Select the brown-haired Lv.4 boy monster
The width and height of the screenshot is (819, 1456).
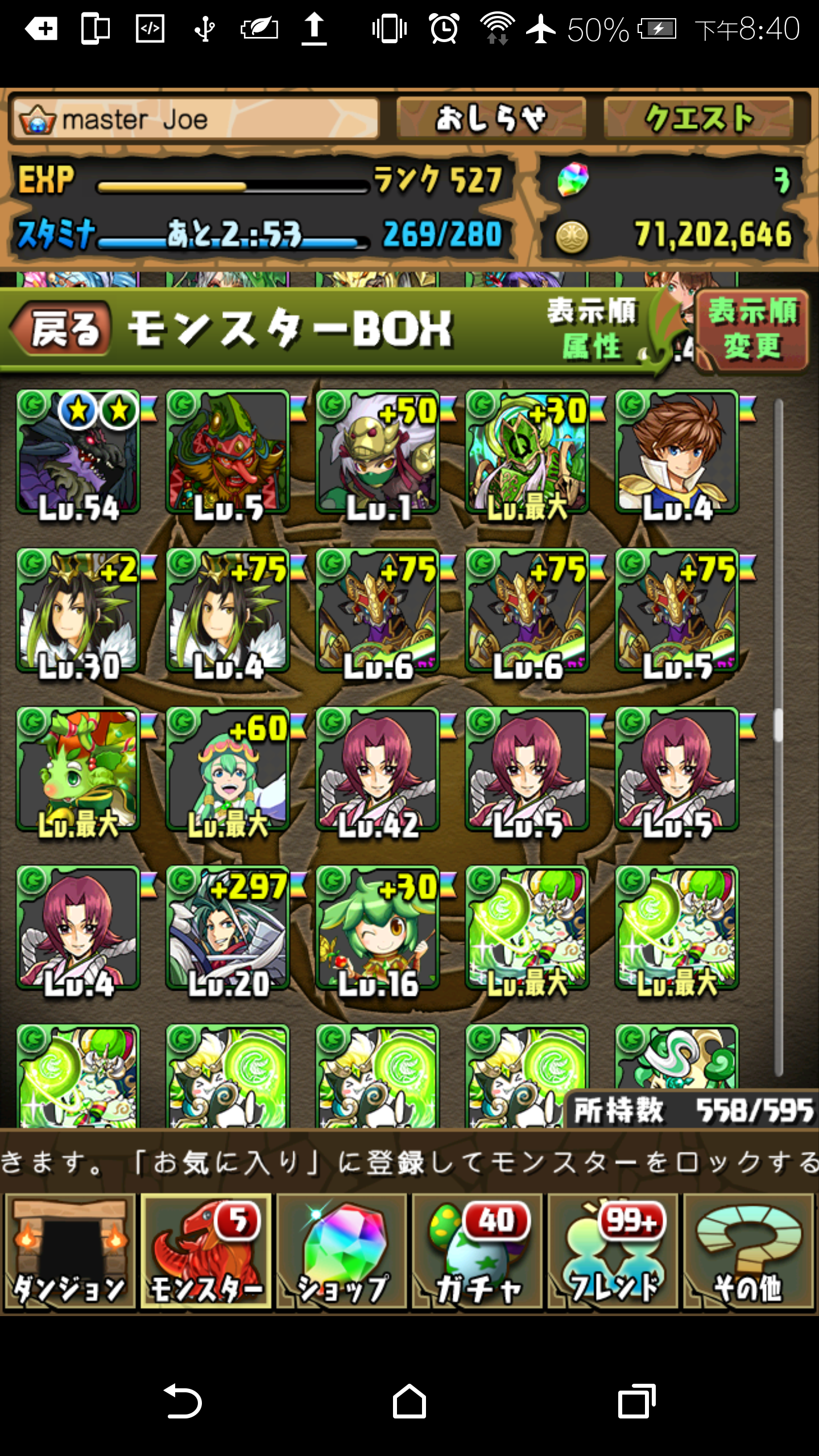point(677,452)
